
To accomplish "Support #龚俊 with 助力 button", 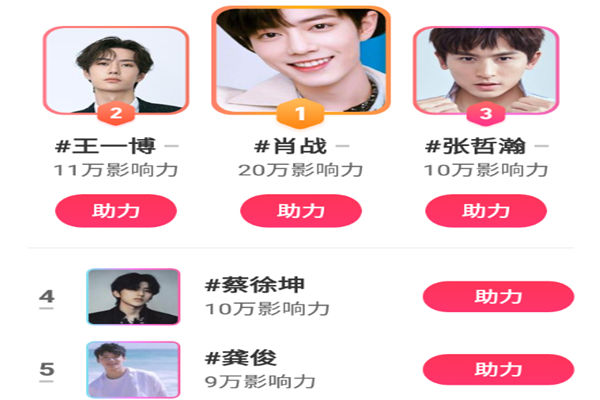I will [498, 369].
